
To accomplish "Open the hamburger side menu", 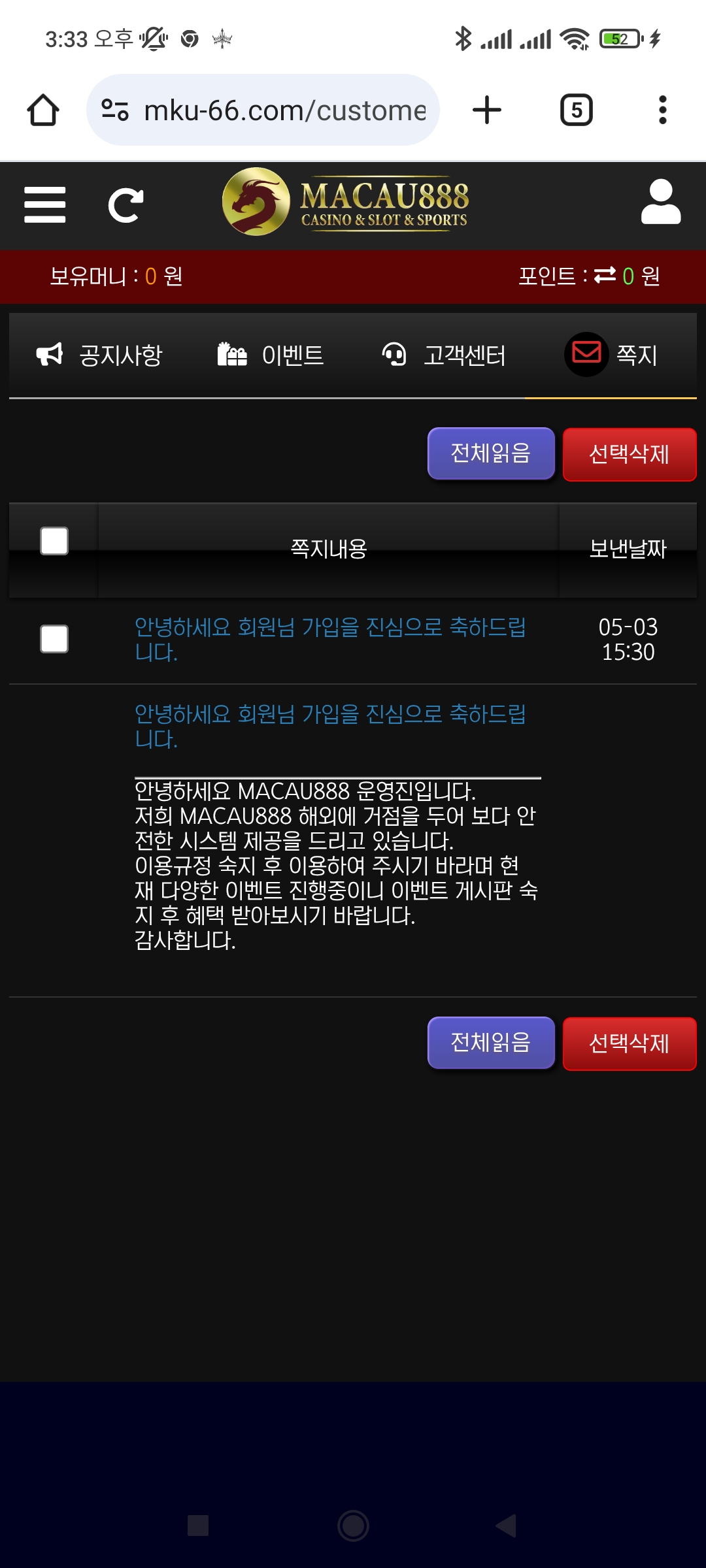I will coord(44,205).
